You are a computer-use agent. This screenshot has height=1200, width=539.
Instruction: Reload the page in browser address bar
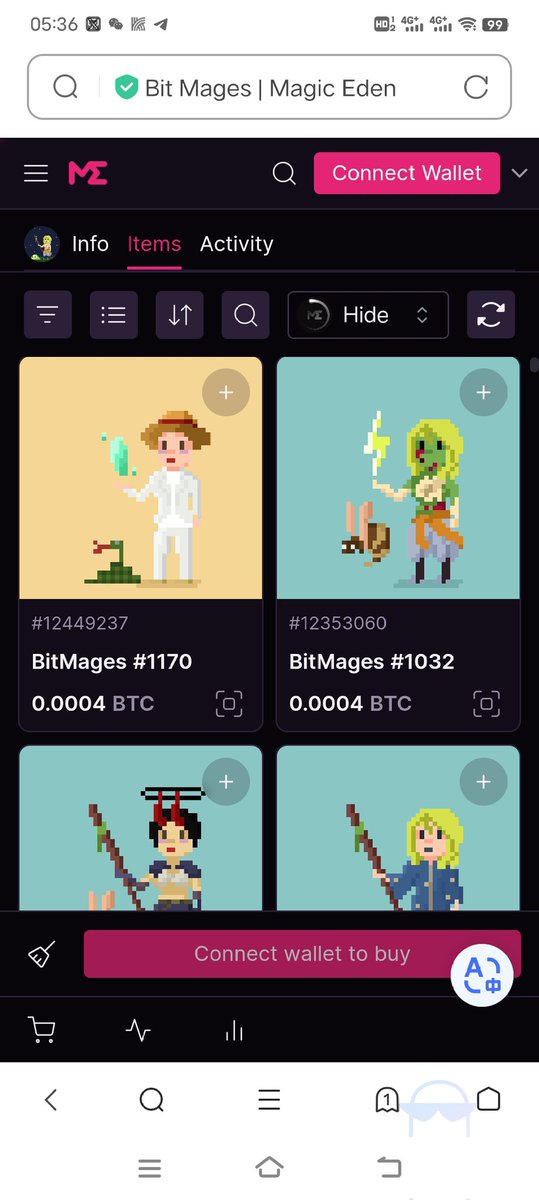[x=477, y=88]
